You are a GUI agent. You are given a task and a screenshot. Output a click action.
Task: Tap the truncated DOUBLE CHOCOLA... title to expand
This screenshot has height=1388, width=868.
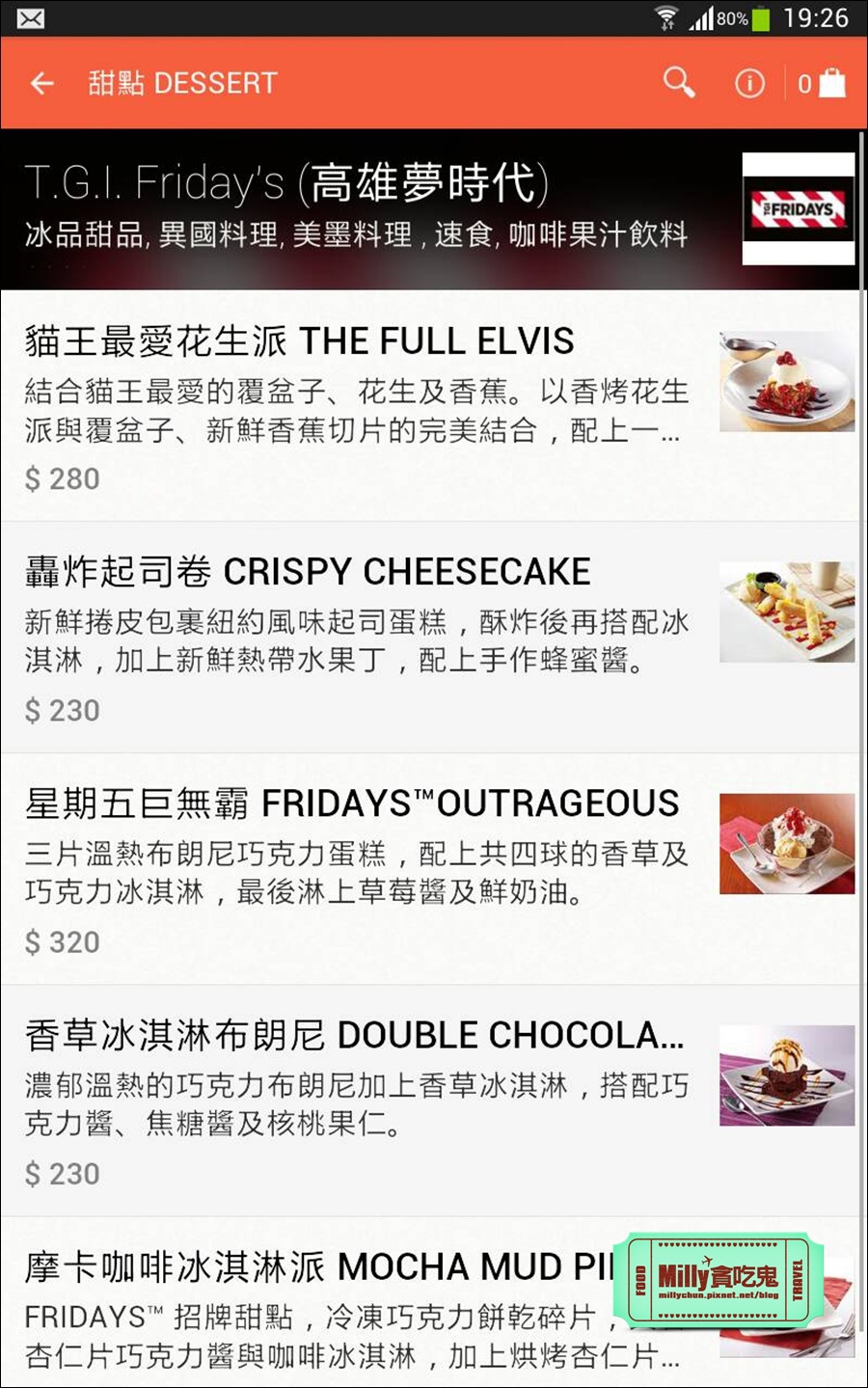coord(354,1034)
